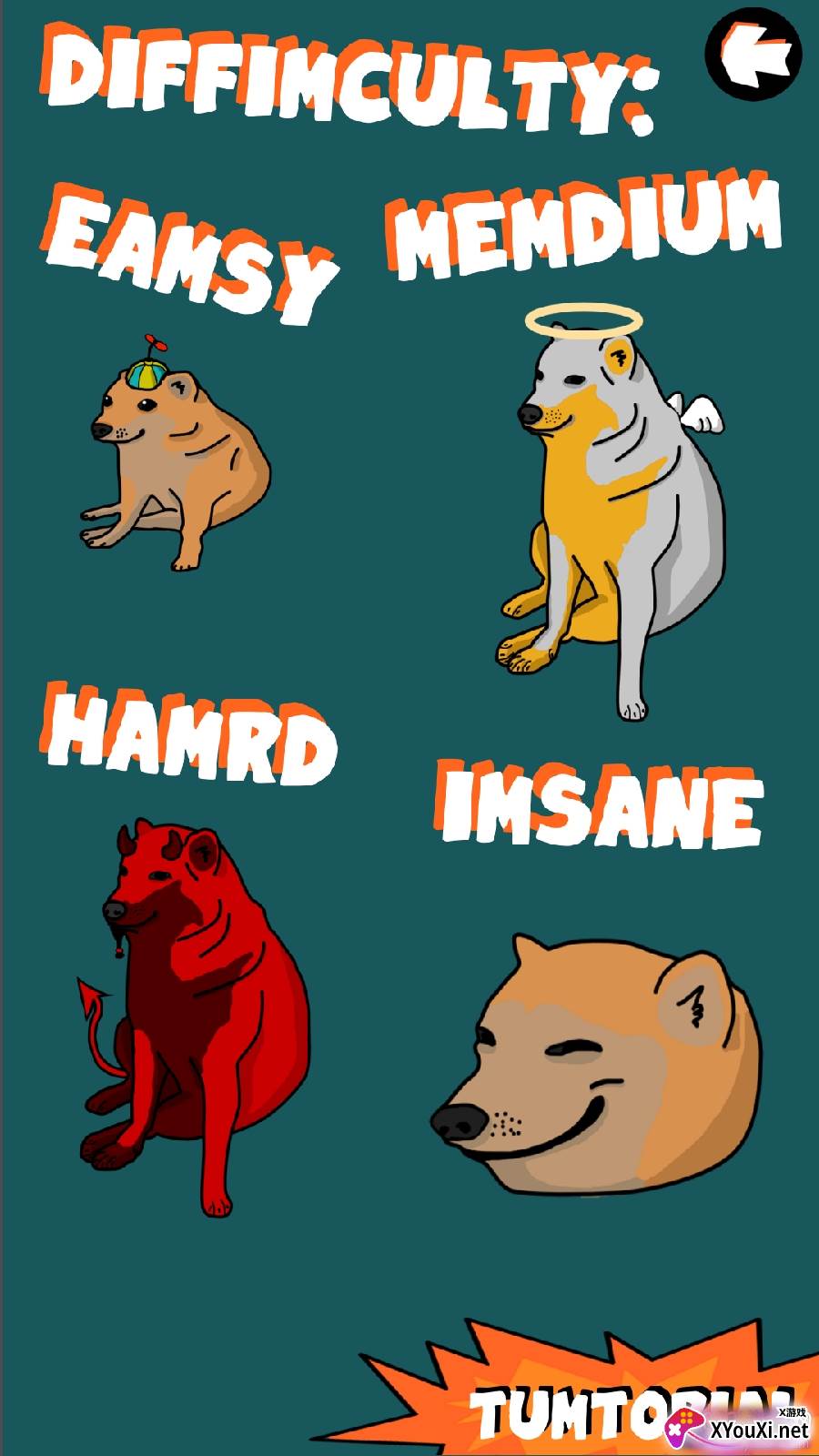819x1456 pixels.
Task: Start the Imsane difficulty level
Action: pos(597,1065)
